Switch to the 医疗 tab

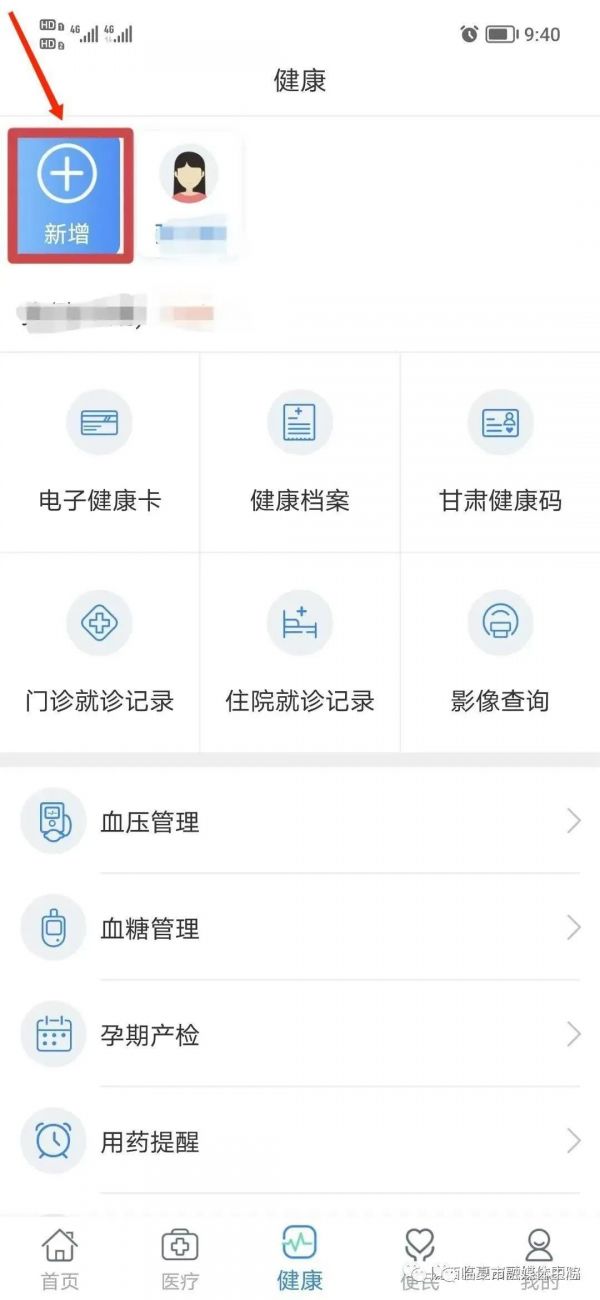[180, 1258]
